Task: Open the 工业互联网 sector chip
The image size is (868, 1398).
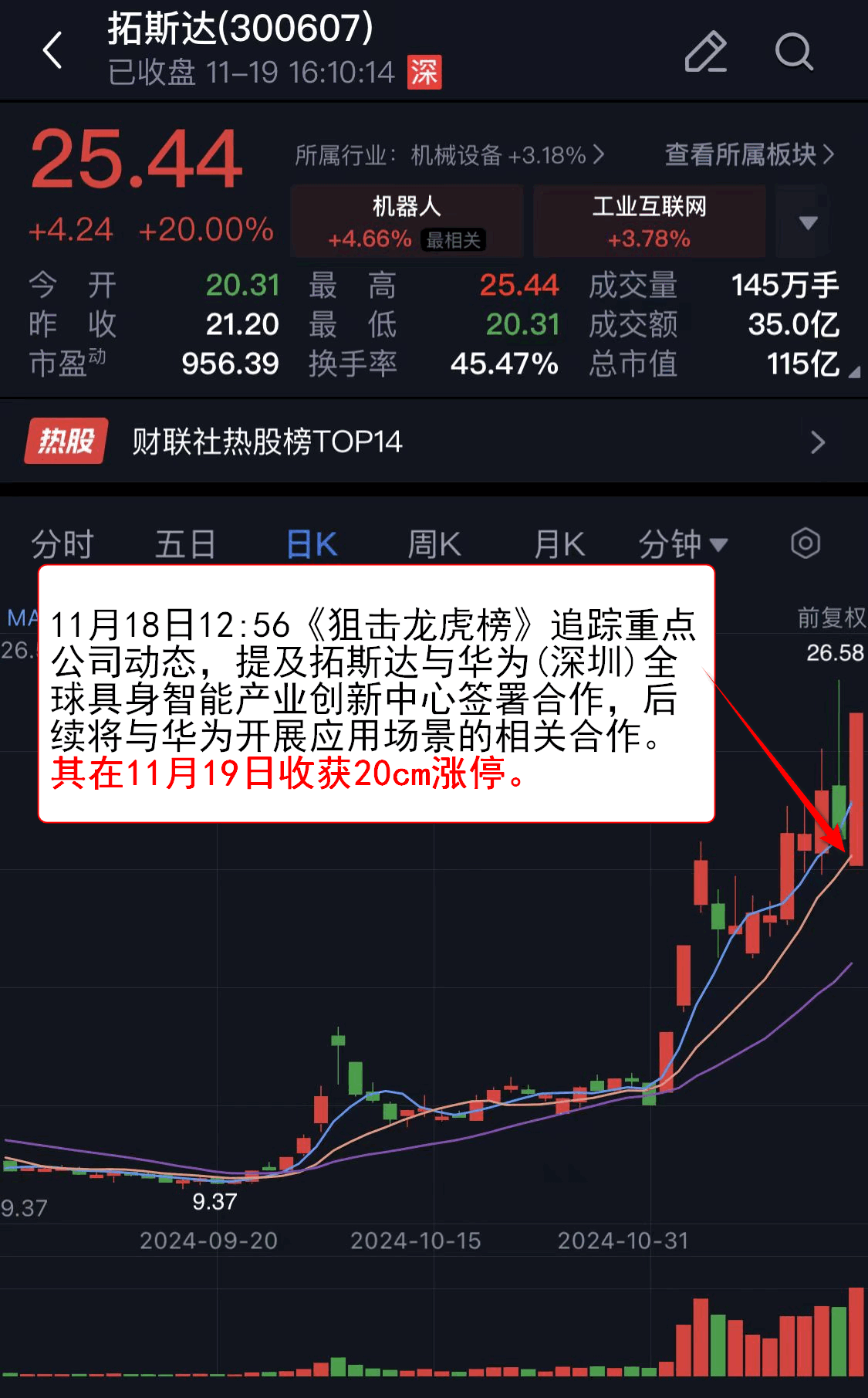Action: click(x=649, y=221)
